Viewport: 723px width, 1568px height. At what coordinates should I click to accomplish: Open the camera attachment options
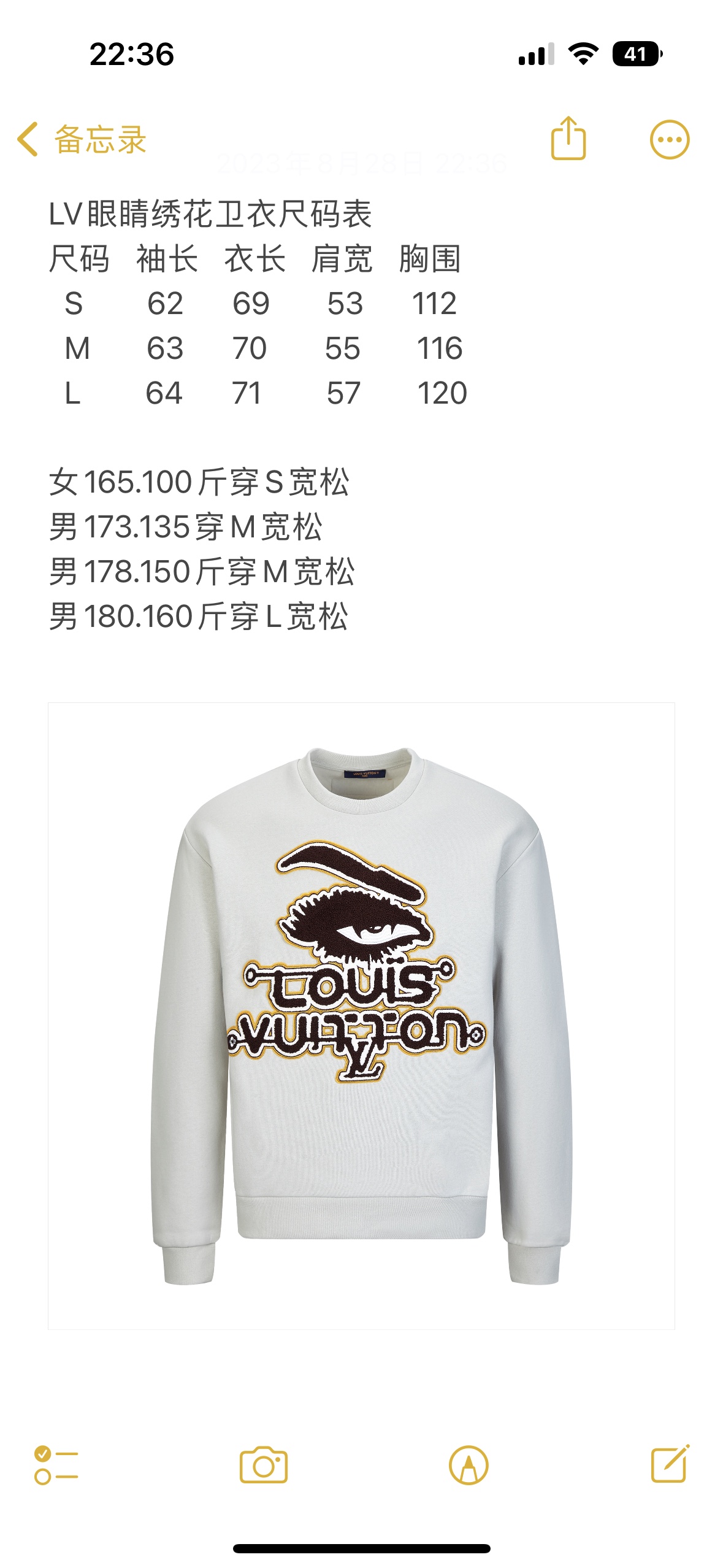(264, 1466)
